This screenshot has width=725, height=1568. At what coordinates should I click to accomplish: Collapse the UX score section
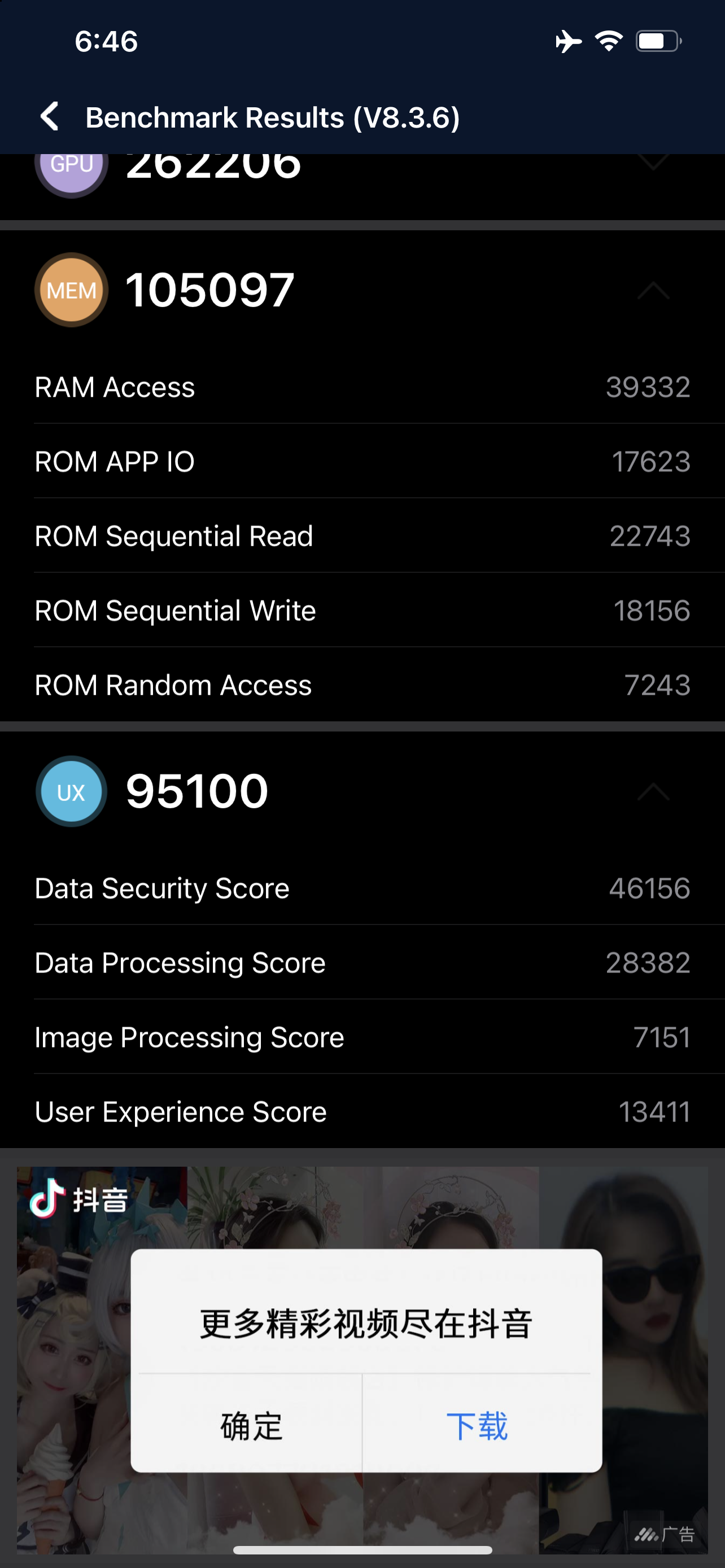pyautogui.click(x=653, y=792)
